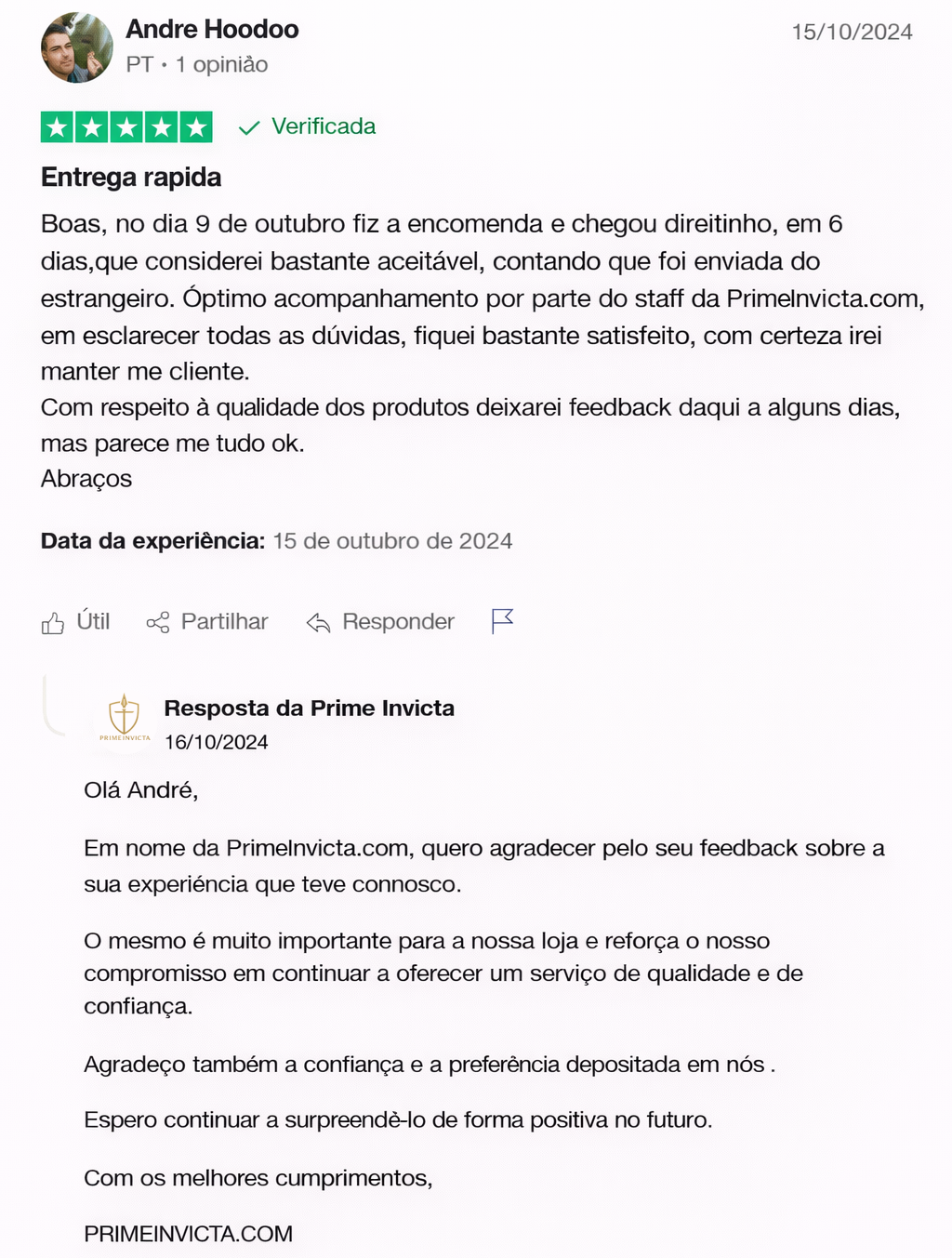Flag this review as inappropriate
The image size is (952, 1258).
click(500, 620)
